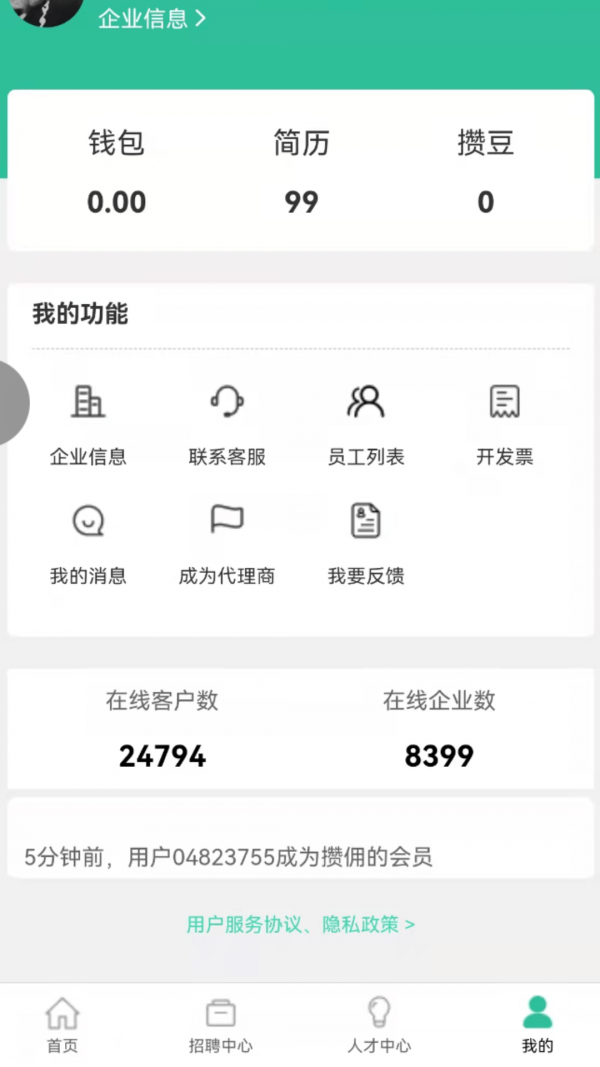This screenshot has height=1067, width=600.
Task: Open the 员工列表 employee list
Action: click(366, 425)
